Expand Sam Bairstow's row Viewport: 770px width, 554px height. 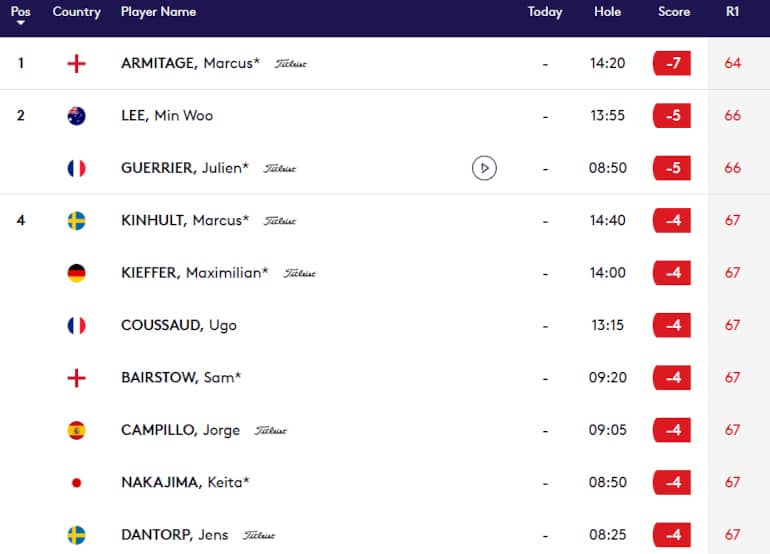coord(180,378)
